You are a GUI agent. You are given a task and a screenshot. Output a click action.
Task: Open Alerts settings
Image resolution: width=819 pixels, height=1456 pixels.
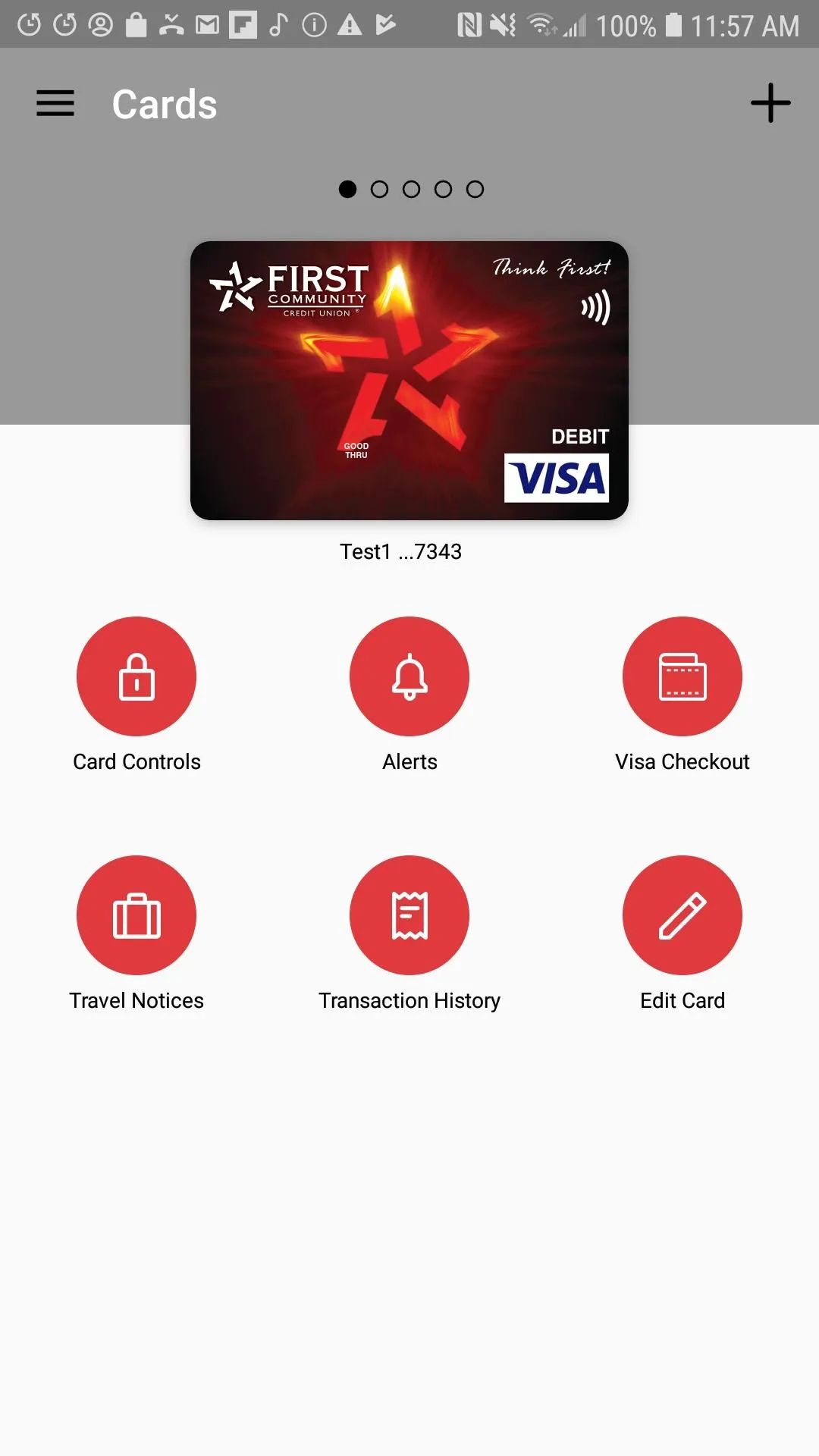pos(409,676)
